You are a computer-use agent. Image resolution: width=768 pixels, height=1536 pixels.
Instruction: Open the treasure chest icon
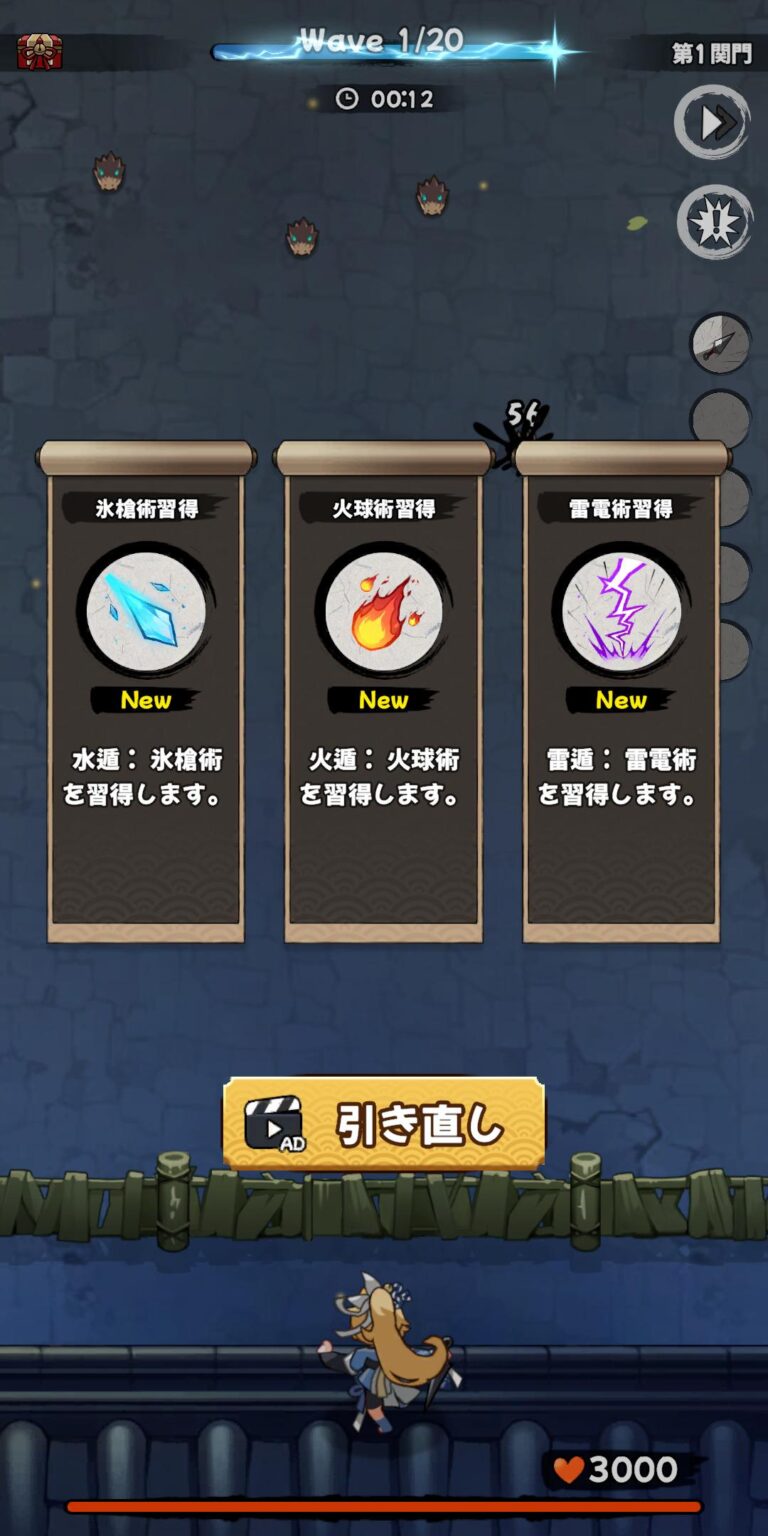tap(40, 52)
